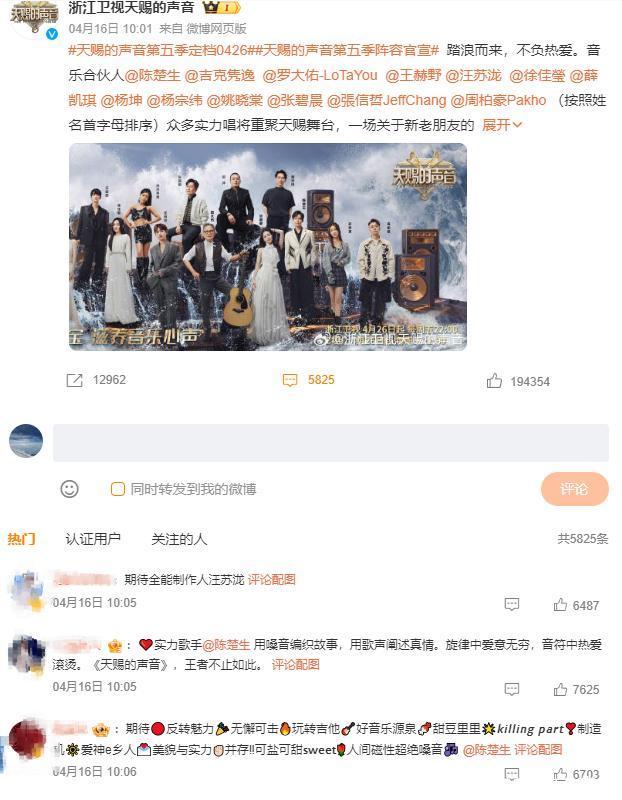Switch to the 关注的人 tab
This screenshot has width=622, height=800.
click(x=179, y=539)
